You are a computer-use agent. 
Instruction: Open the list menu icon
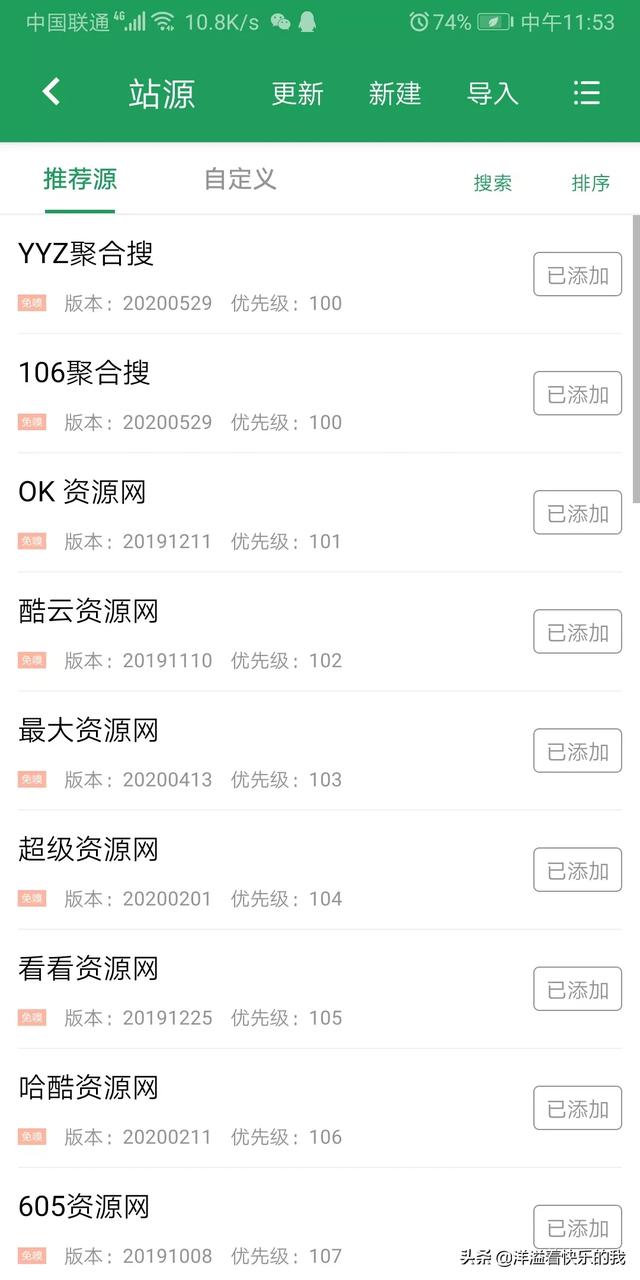(586, 94)
